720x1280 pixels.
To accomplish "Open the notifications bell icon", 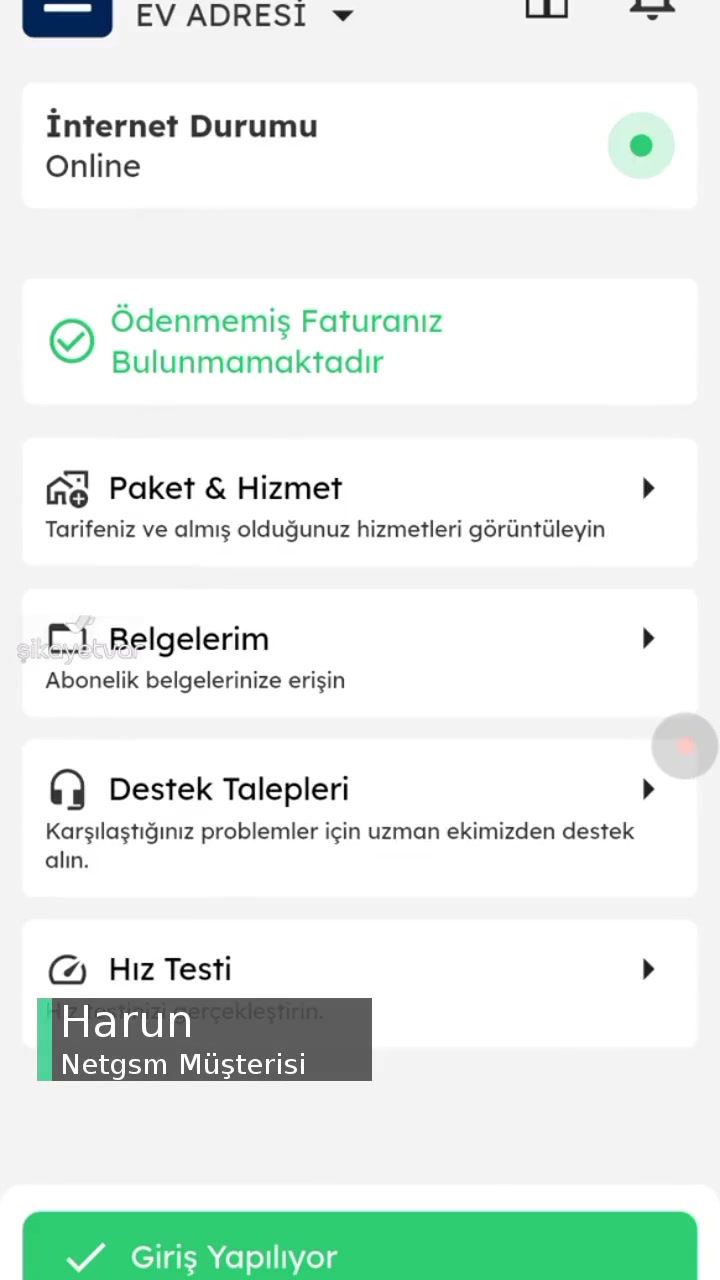I will point(651,10).
